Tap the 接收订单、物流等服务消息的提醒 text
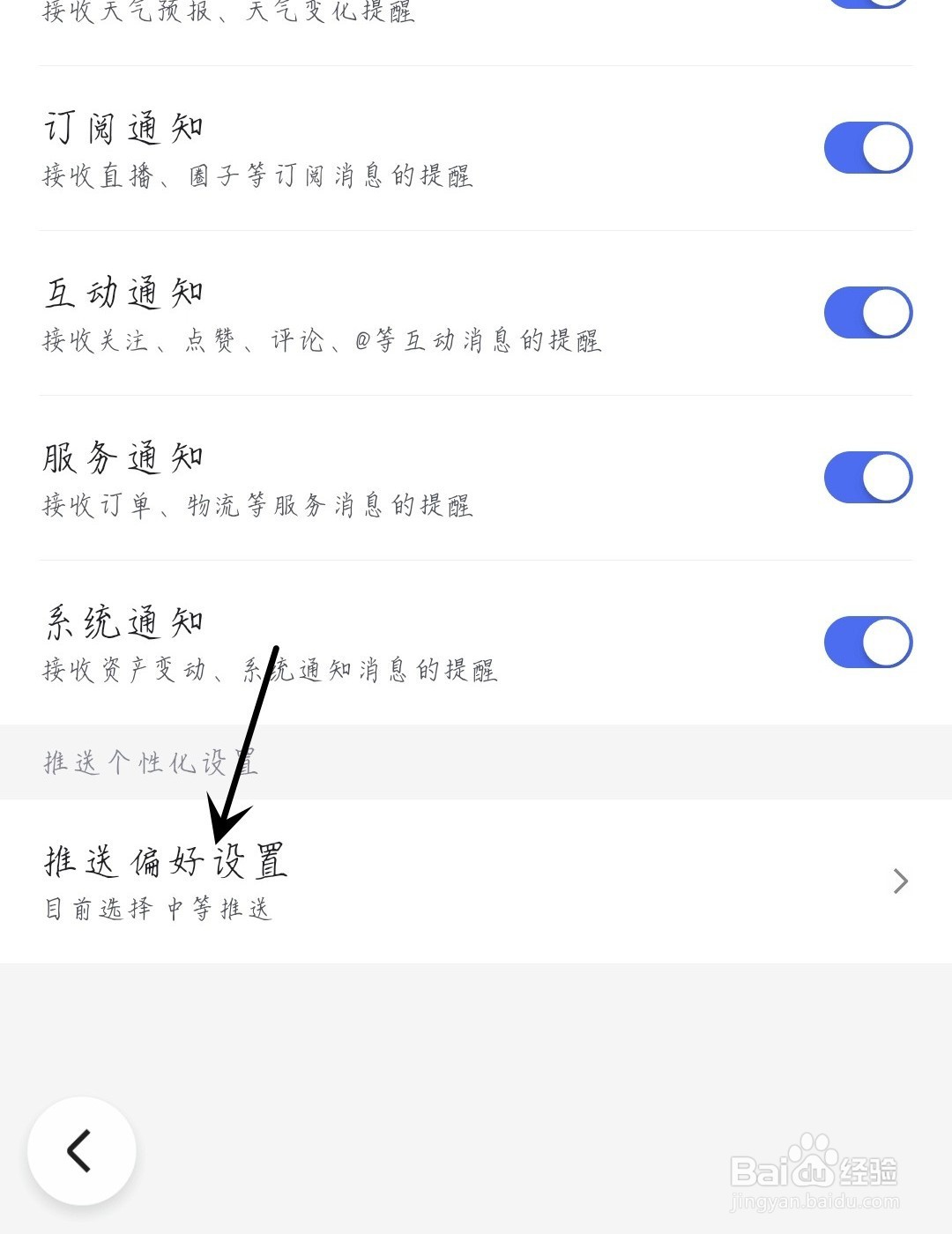 (258, 506)
